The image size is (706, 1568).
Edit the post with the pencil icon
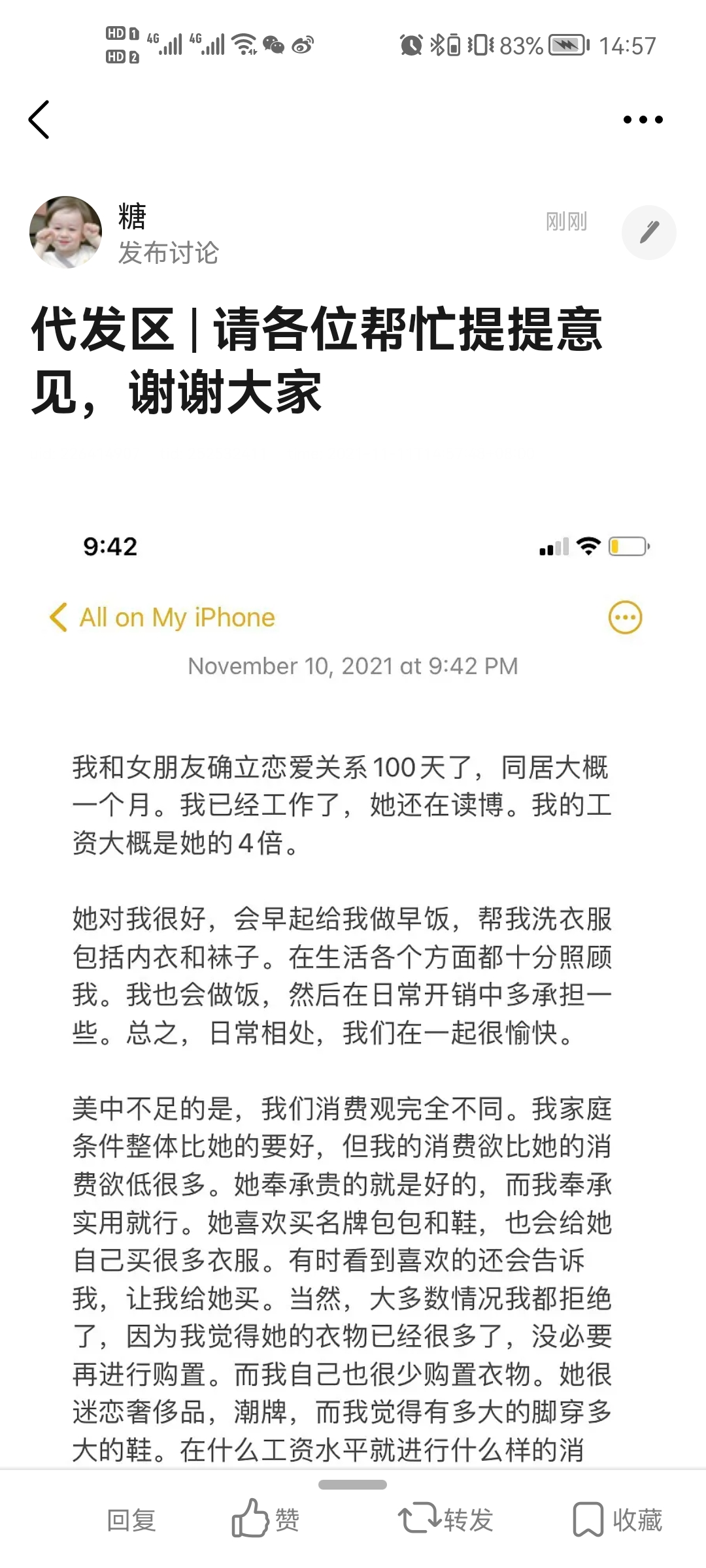pos(648,233)
